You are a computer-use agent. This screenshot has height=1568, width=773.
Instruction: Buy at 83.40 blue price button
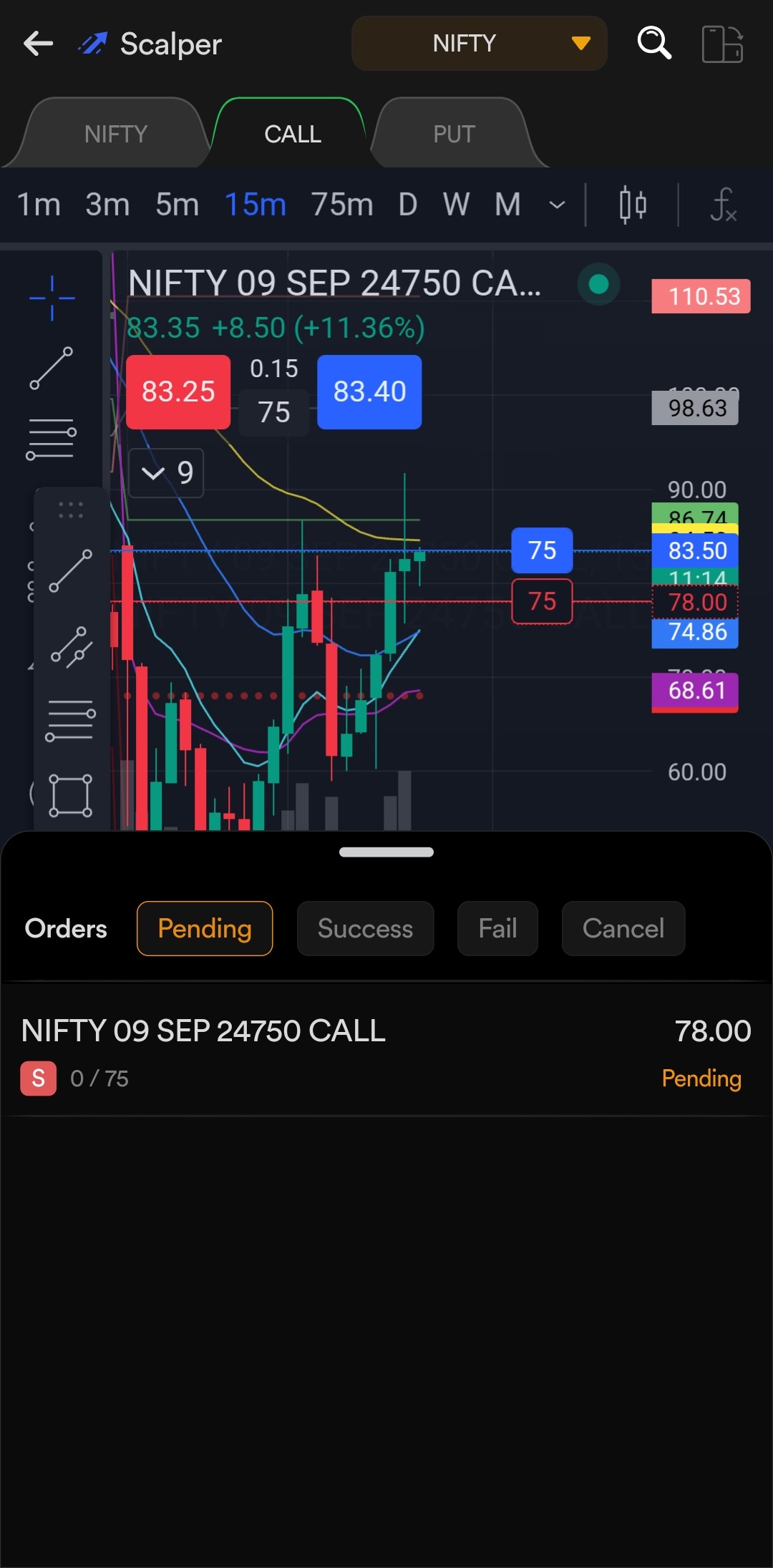369,392
